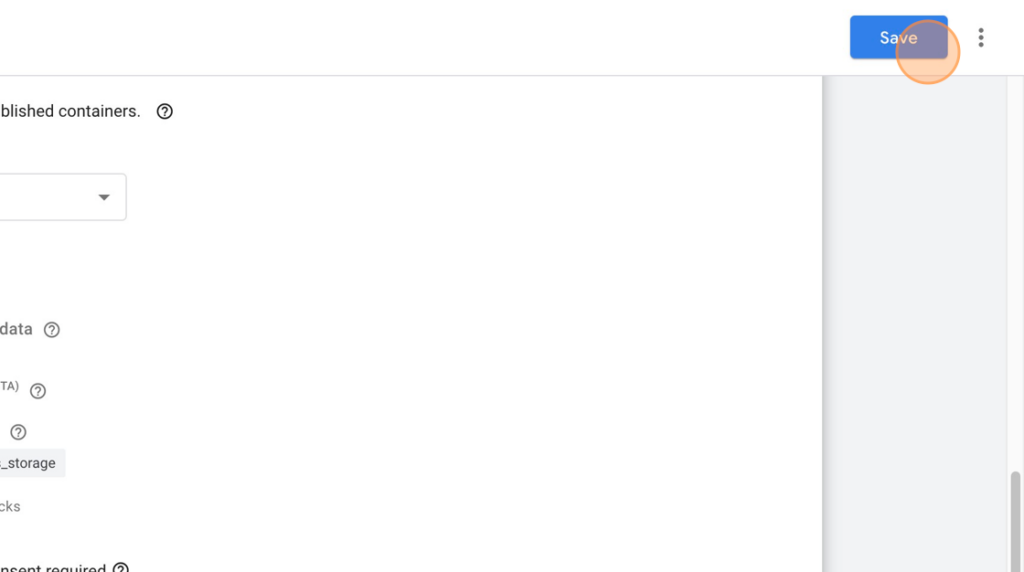Tap the blue Save button
The height and width of the screenshot is (572, 1024).
(897, 38)
